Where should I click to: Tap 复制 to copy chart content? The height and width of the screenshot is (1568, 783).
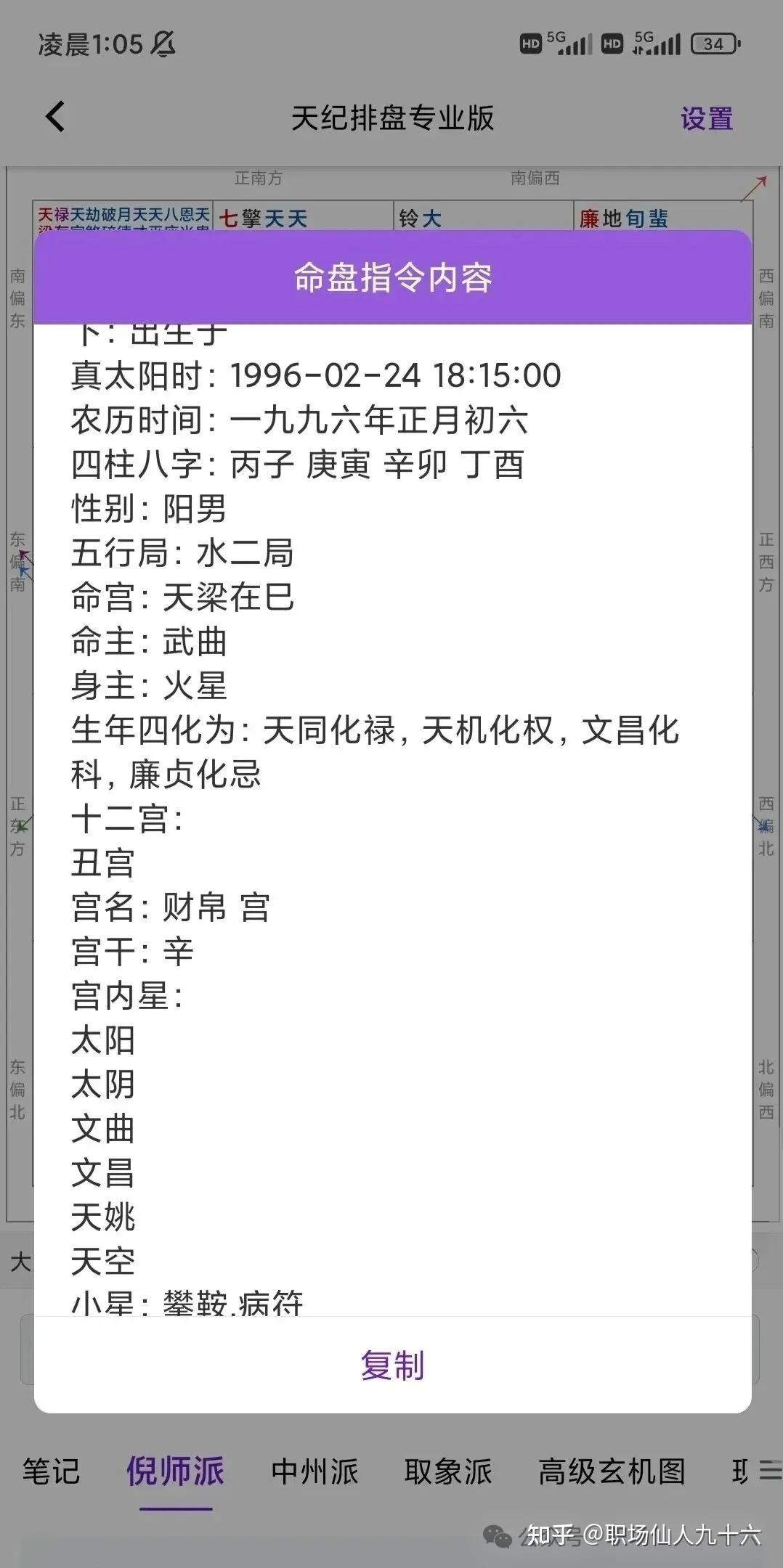coord(392,1365)
